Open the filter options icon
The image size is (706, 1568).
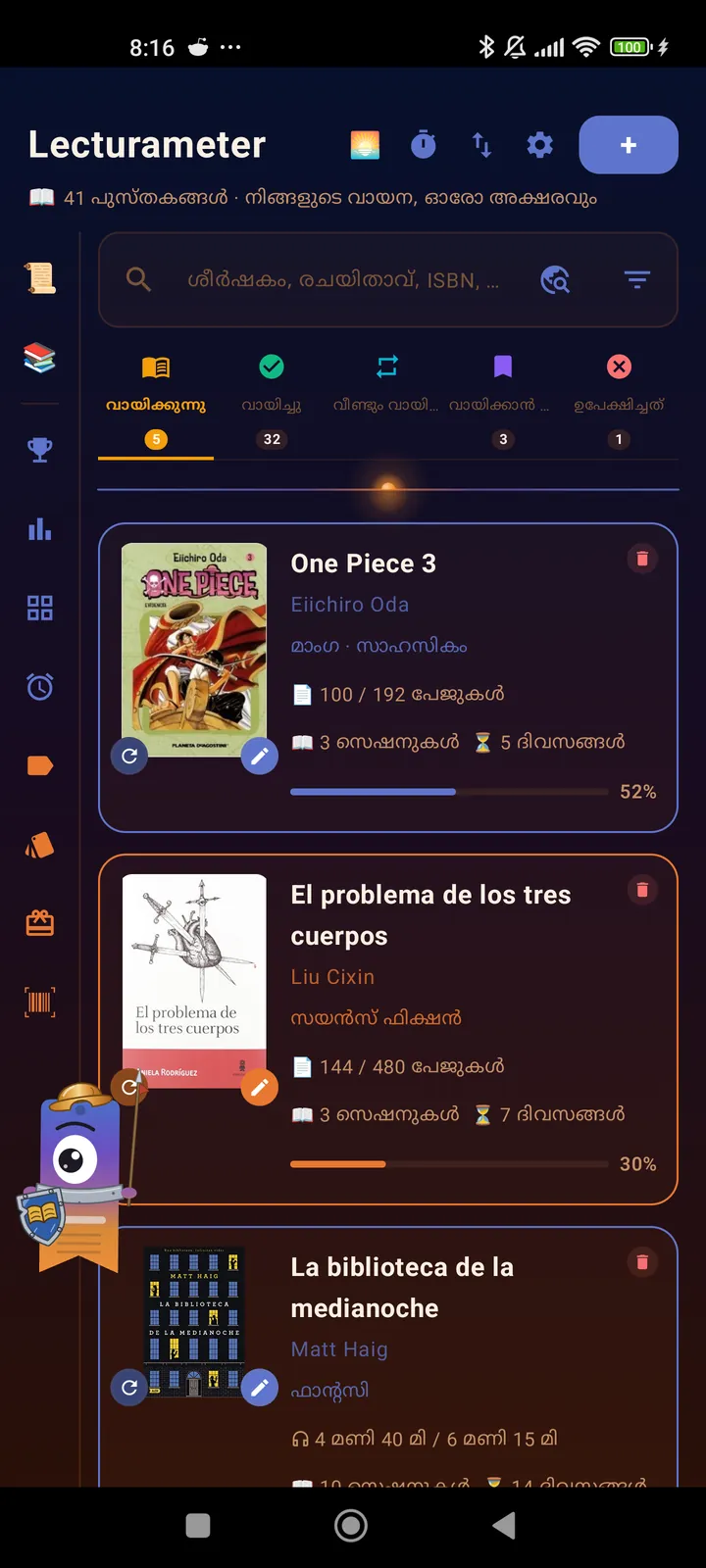tap(637, 280)
